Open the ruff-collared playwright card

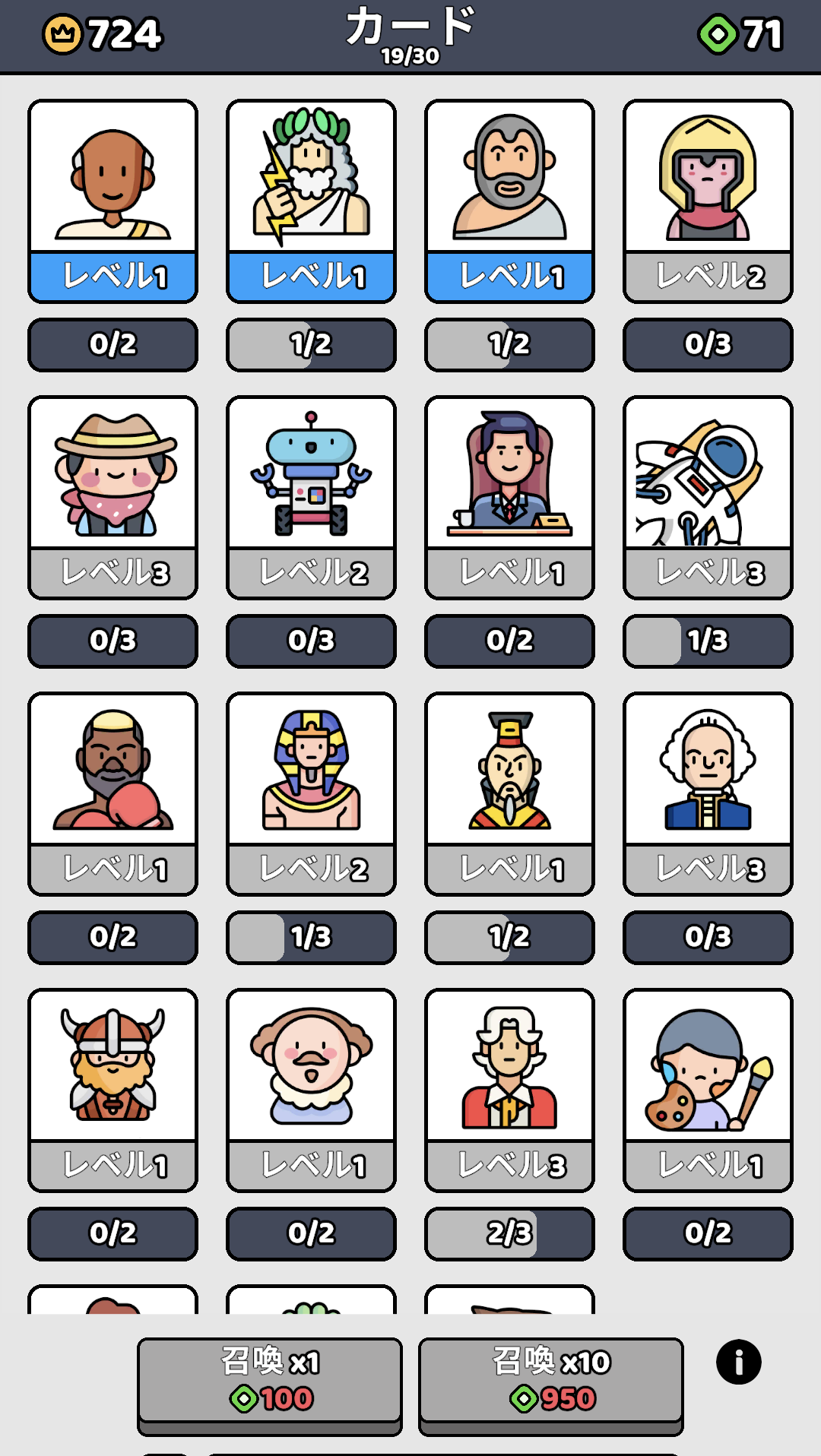pos(311,1090)
